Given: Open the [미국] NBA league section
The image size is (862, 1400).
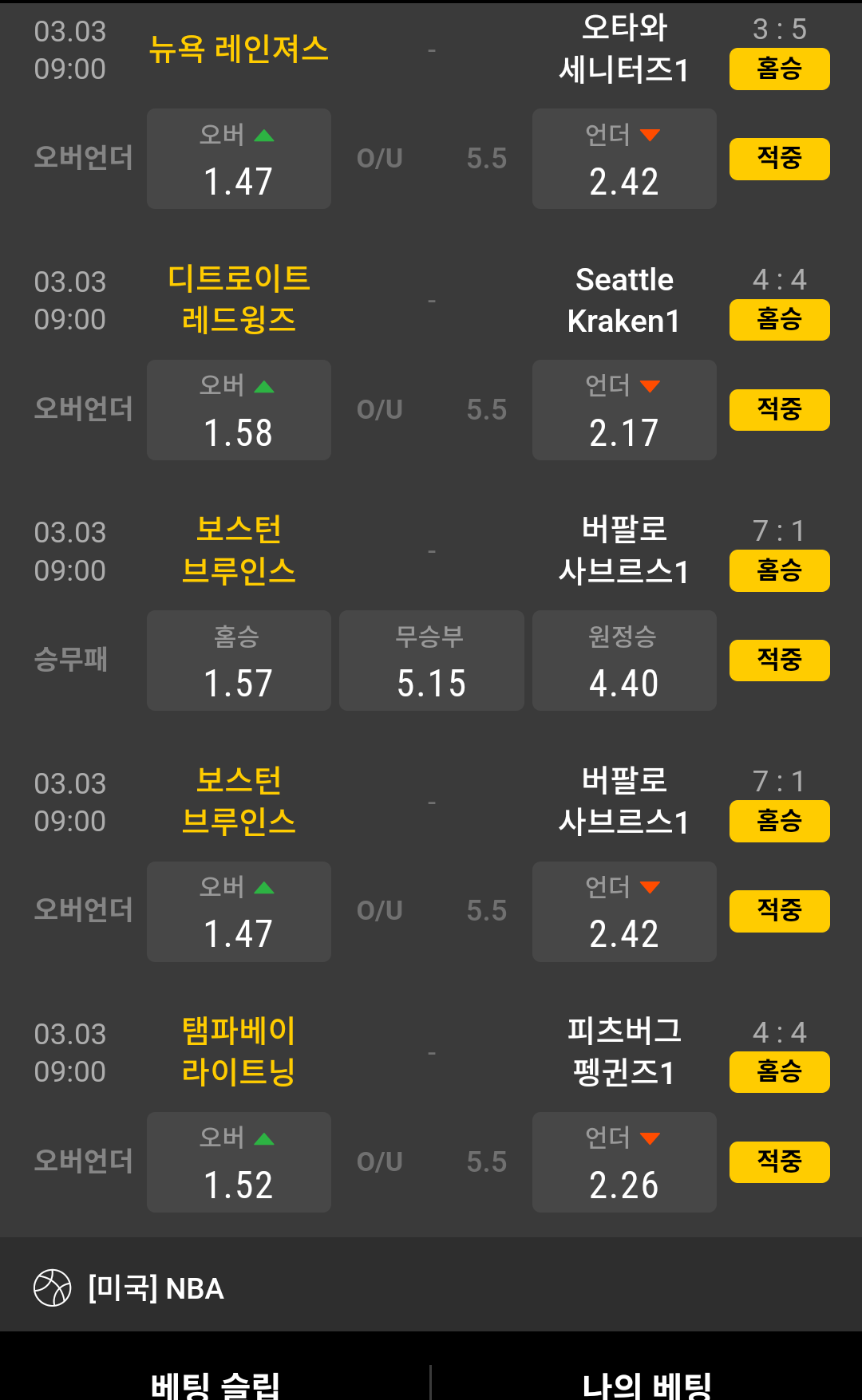Looking at the screenshot, I should pos(156,1288).
